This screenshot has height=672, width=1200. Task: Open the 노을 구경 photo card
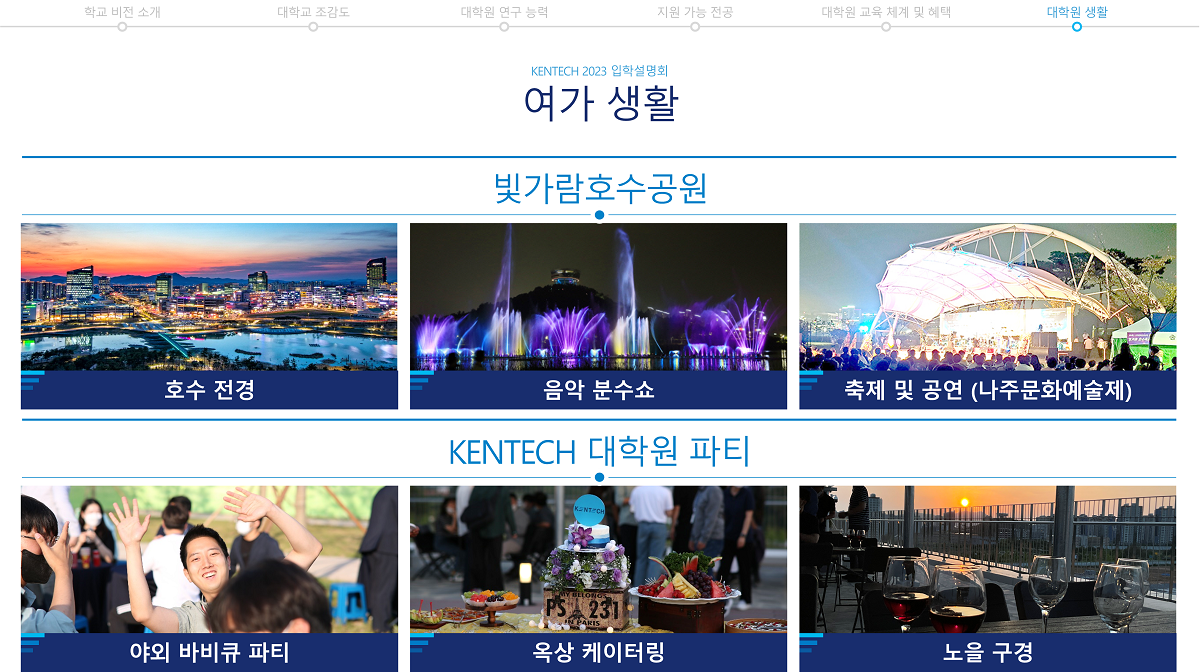pos(987,578)
